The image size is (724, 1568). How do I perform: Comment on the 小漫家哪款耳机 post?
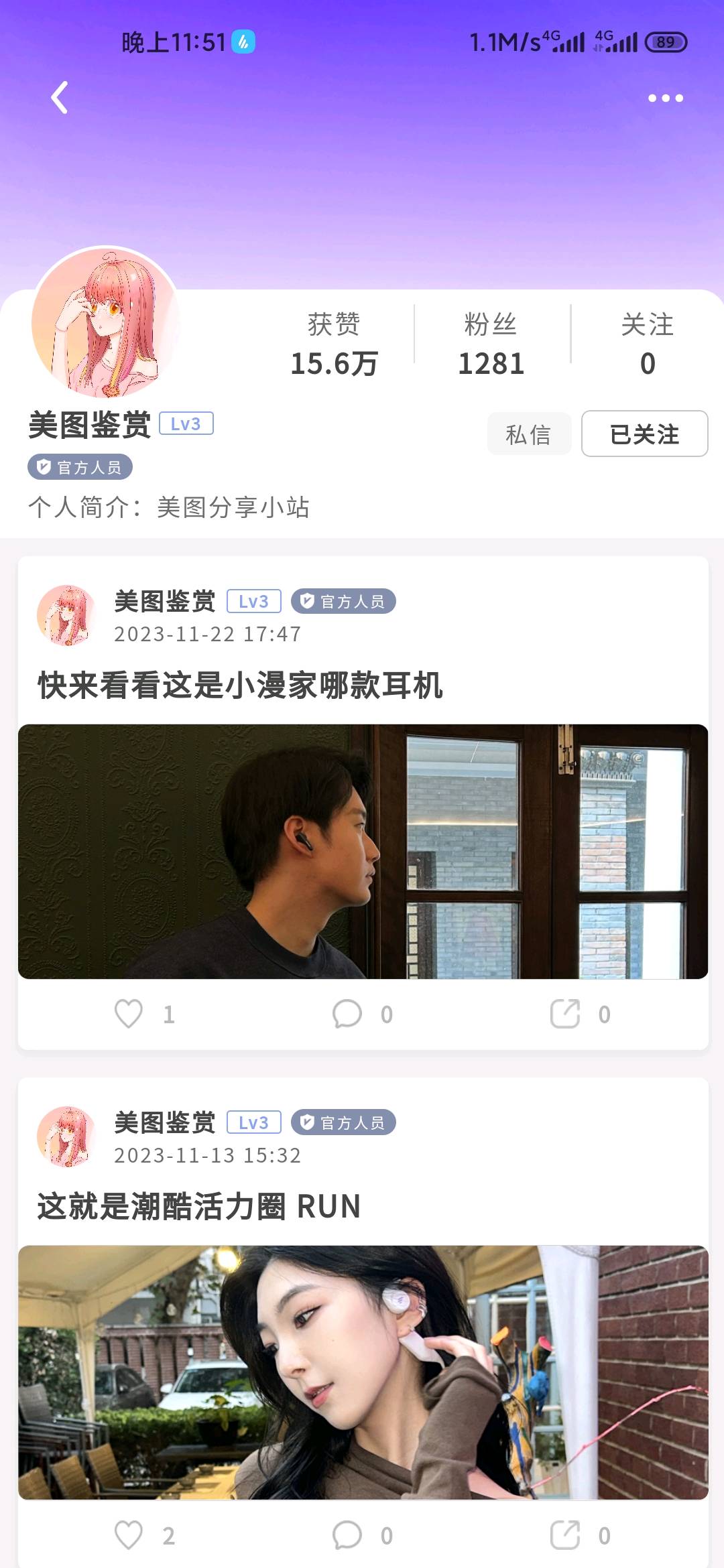click(x=347, y=1014)
